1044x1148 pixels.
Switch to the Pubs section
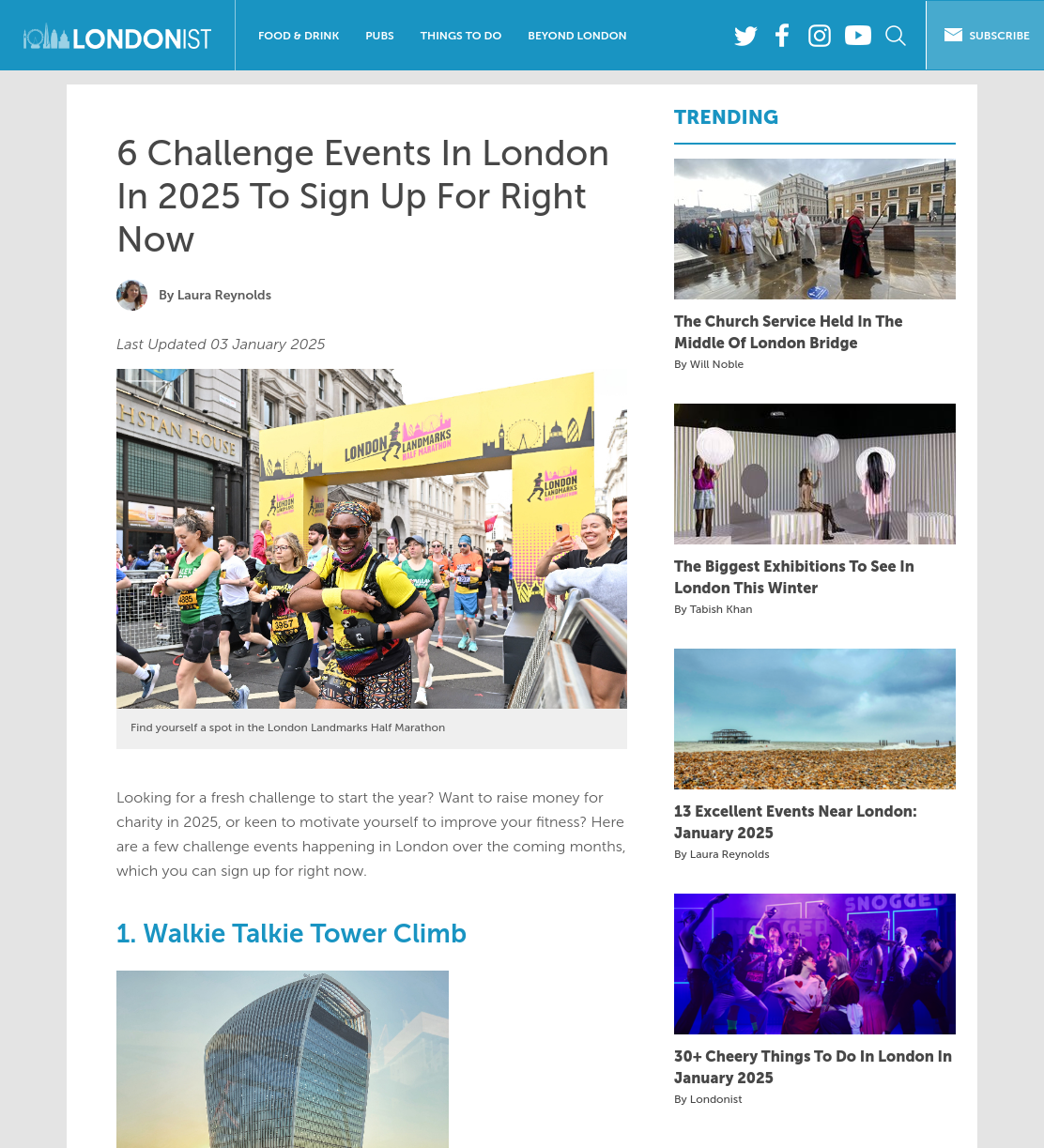[379, 36]
